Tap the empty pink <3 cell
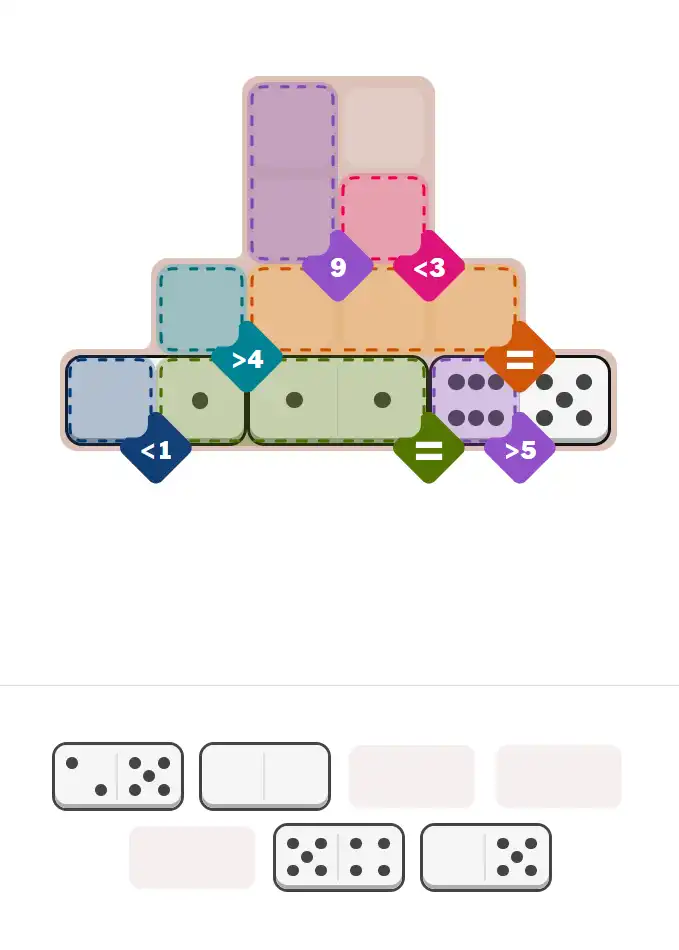Viewport: 679px width, 950px height. point(384,218)
